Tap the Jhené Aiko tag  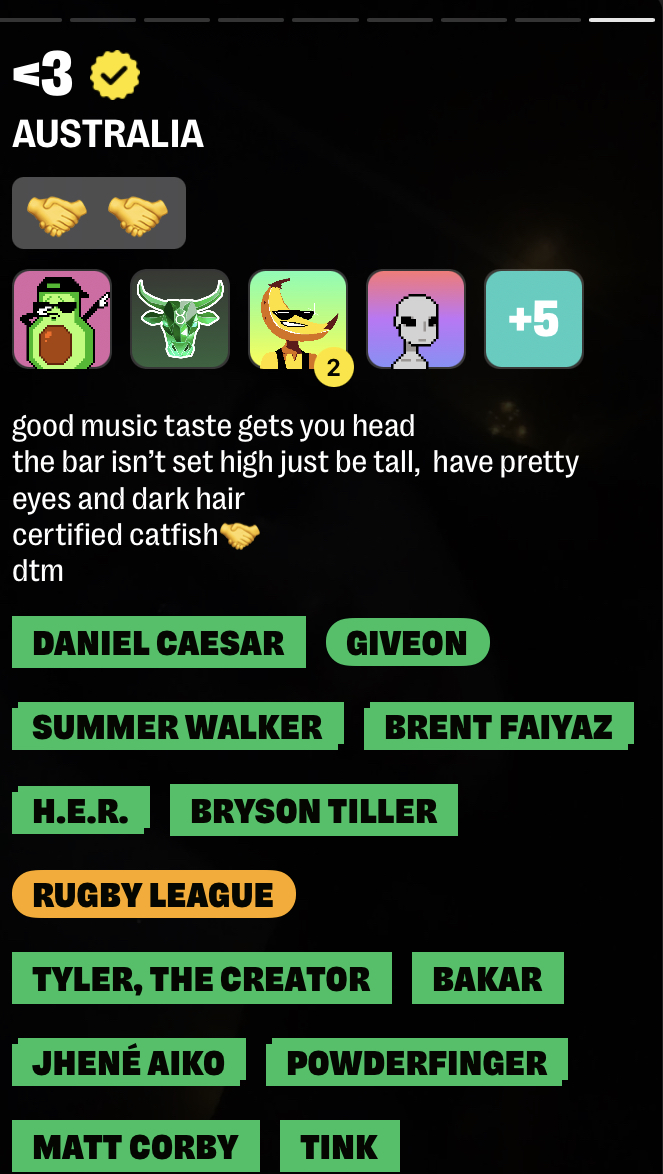click(128, 1062)
